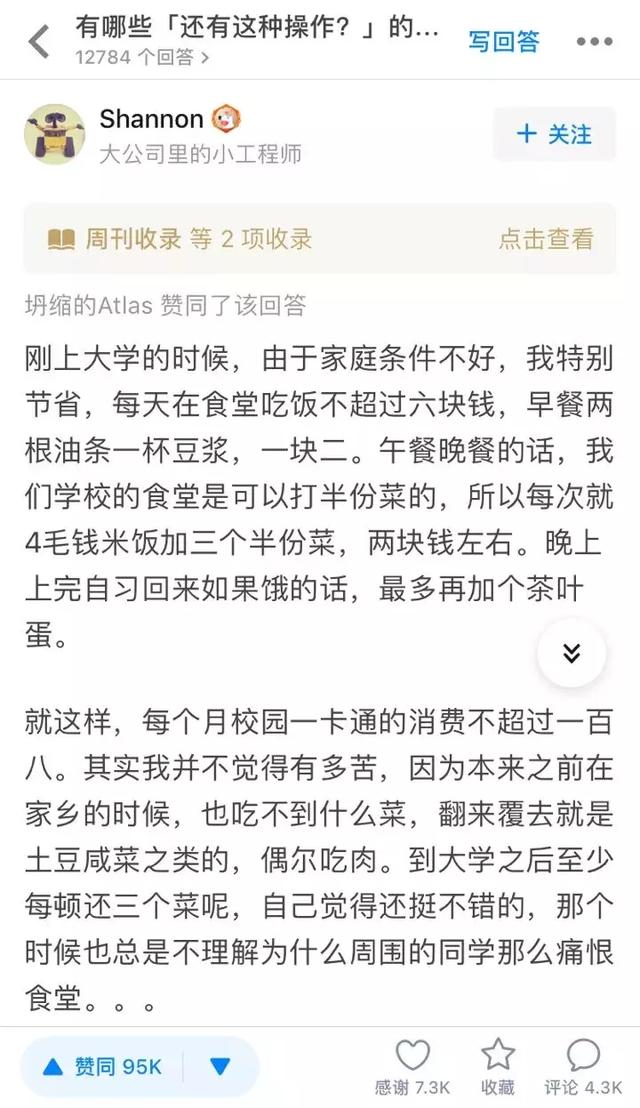View the 周刊收录 collections via 点击查看
The width and height of the screenshot is (640, 1108).
[x=546, y=239]
